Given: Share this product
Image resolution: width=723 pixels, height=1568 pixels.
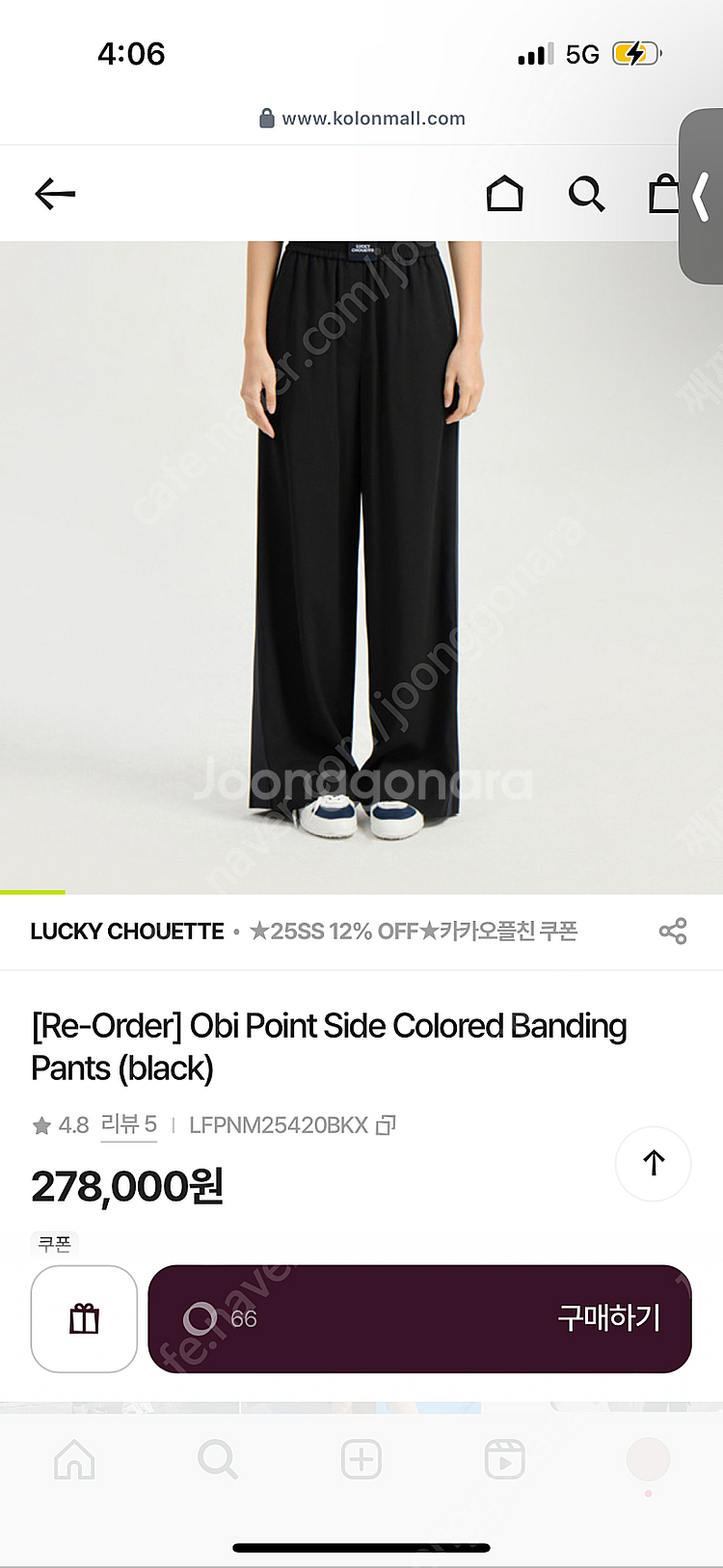Looking at the screenshot, I should point(673,932).
